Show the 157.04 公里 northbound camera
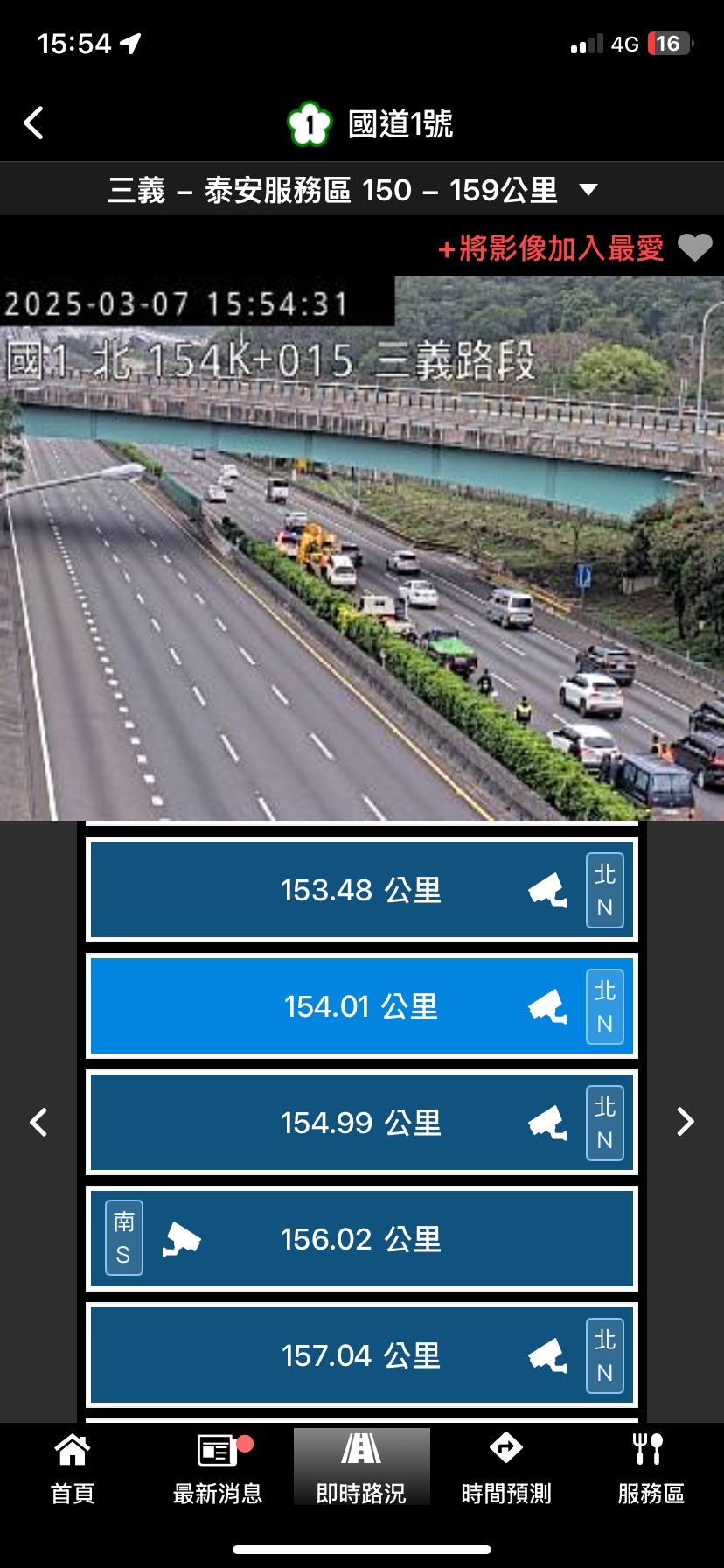Viewport: 724px width, 1568px height. pyautogui.click(x=361, y=1355)
